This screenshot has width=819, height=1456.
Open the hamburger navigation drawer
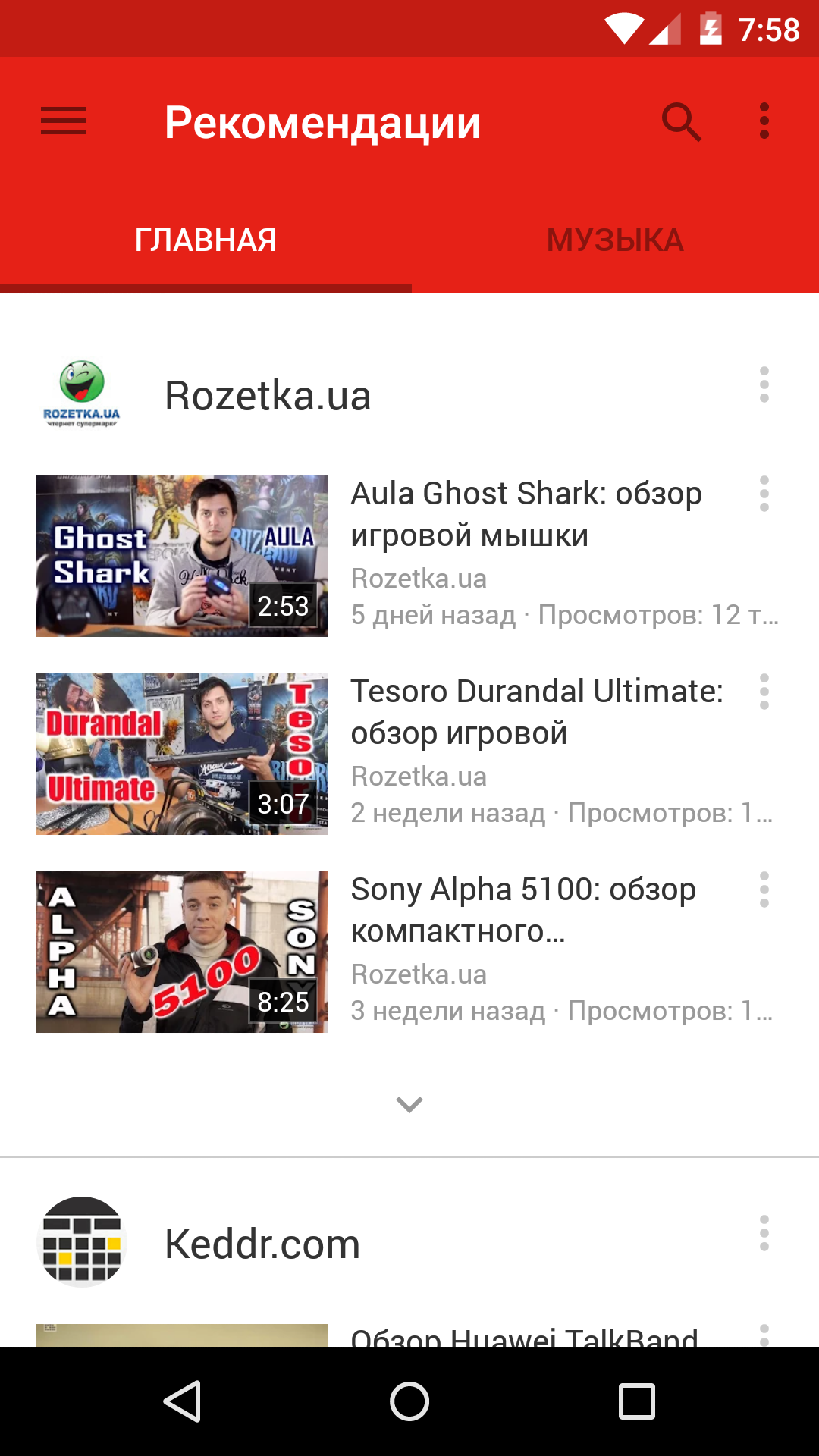[x=64, y=121]
